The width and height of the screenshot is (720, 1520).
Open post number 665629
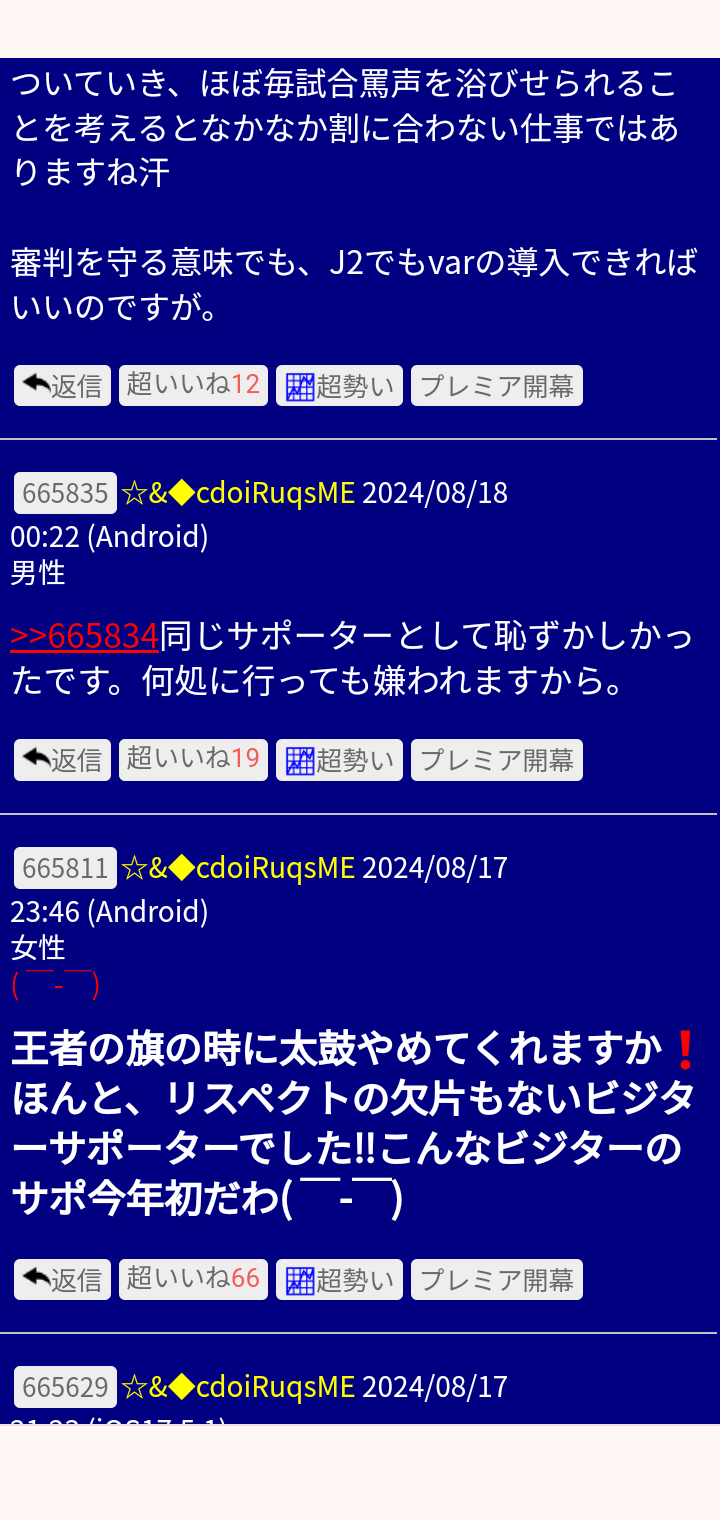coord(65,1387)
